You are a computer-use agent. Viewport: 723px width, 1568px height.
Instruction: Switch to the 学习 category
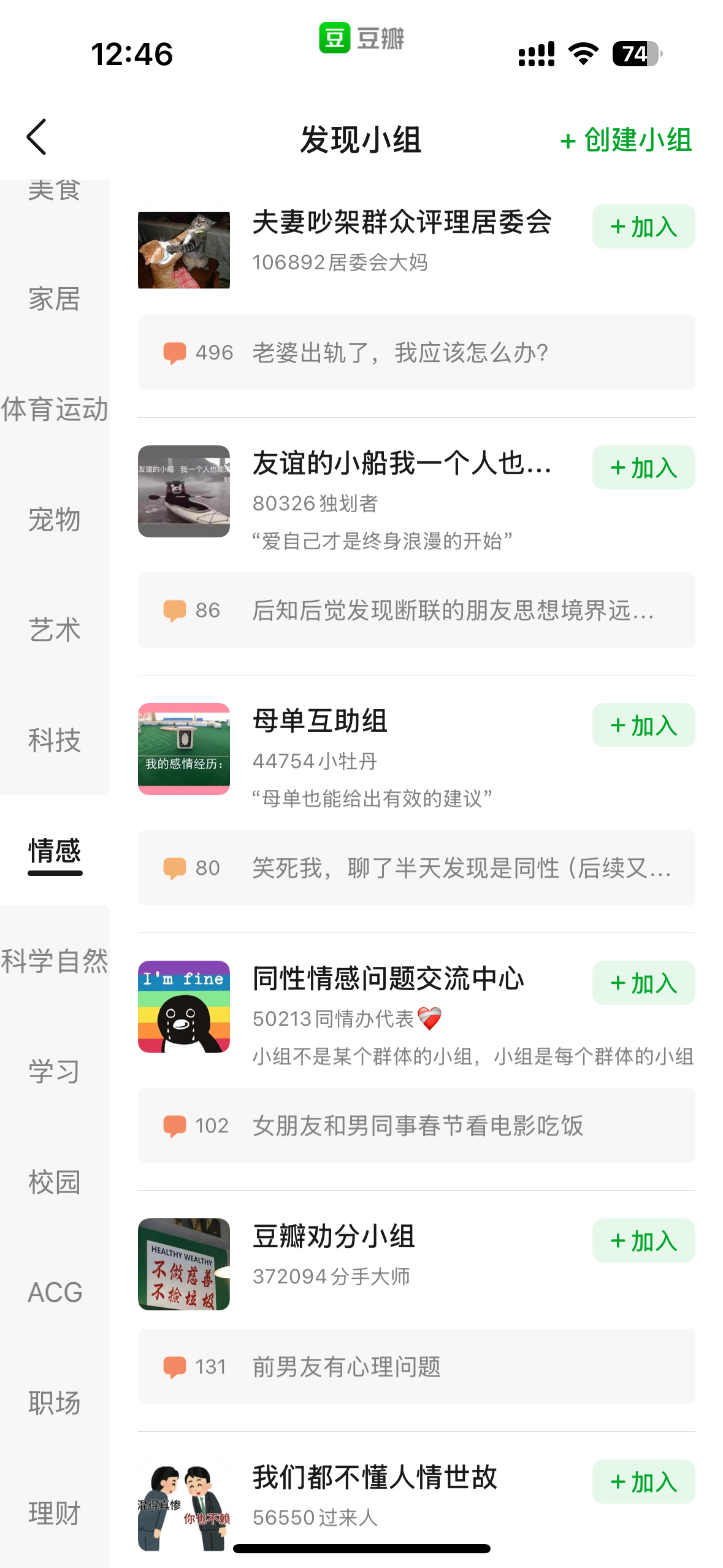point(55,1072)
